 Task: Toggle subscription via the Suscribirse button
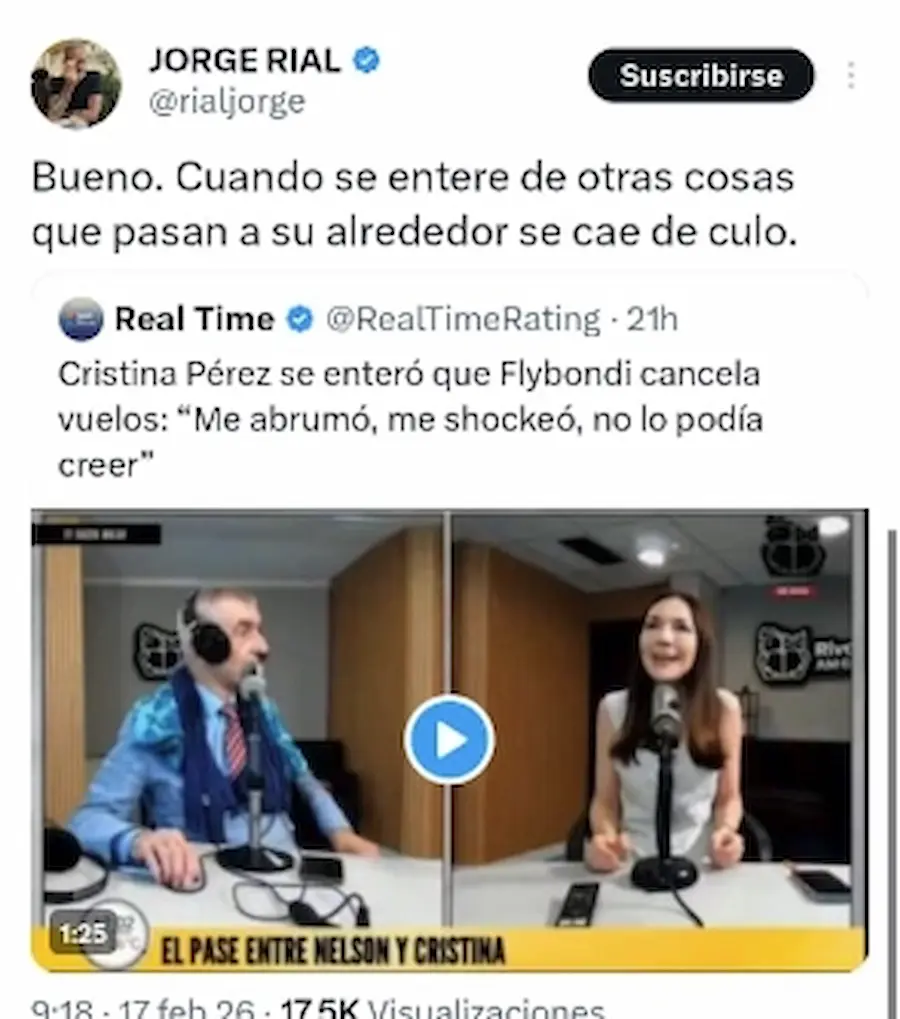(x=700, y=75)
